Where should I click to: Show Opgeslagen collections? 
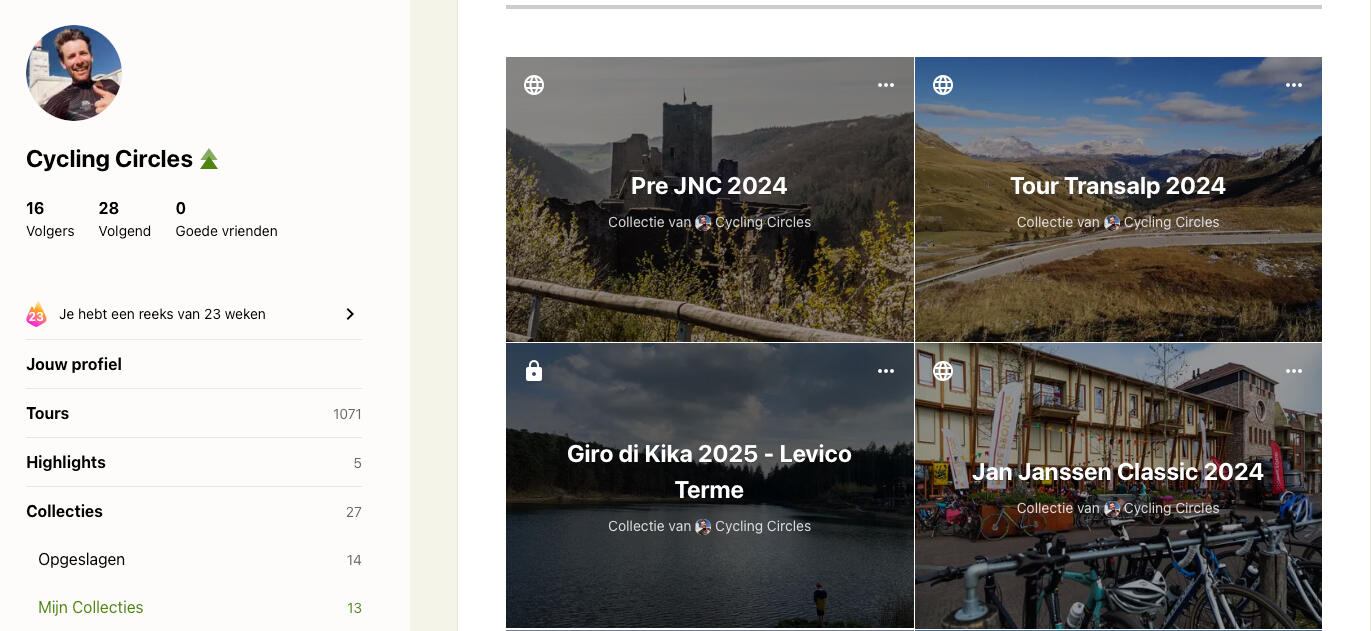pos(82,559)
